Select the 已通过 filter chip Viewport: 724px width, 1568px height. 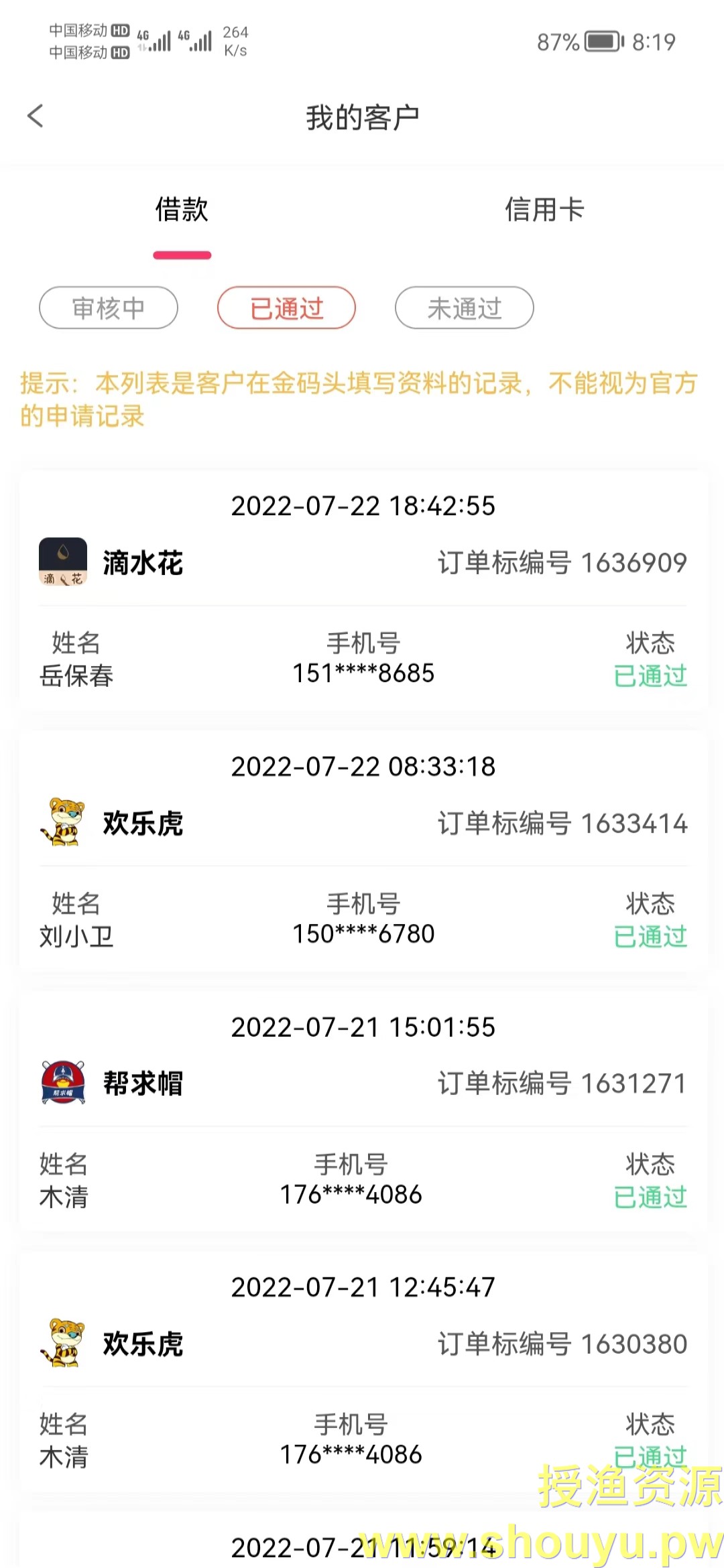[x=286, y=308]
